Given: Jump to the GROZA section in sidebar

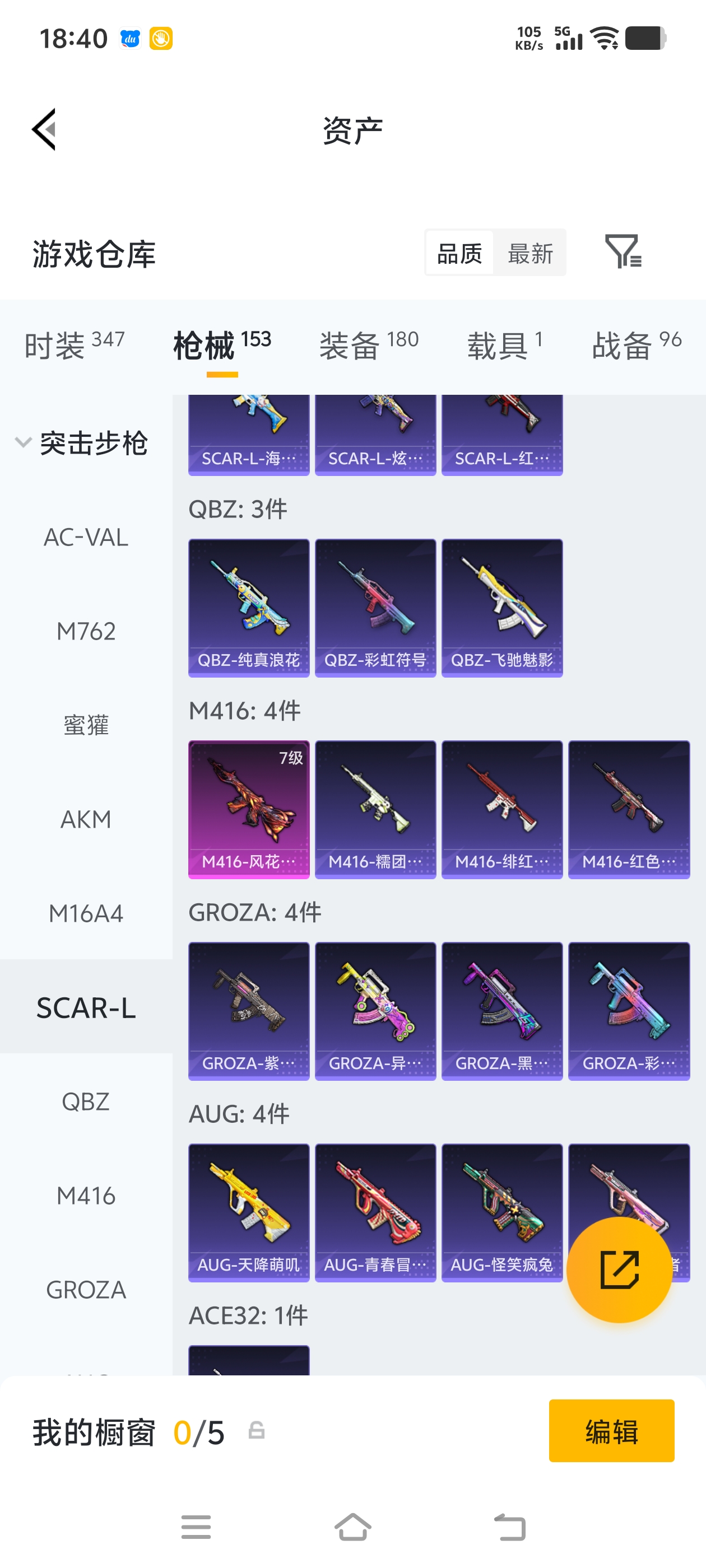Looking at the screenshot, I should (x=86, y=1289).
